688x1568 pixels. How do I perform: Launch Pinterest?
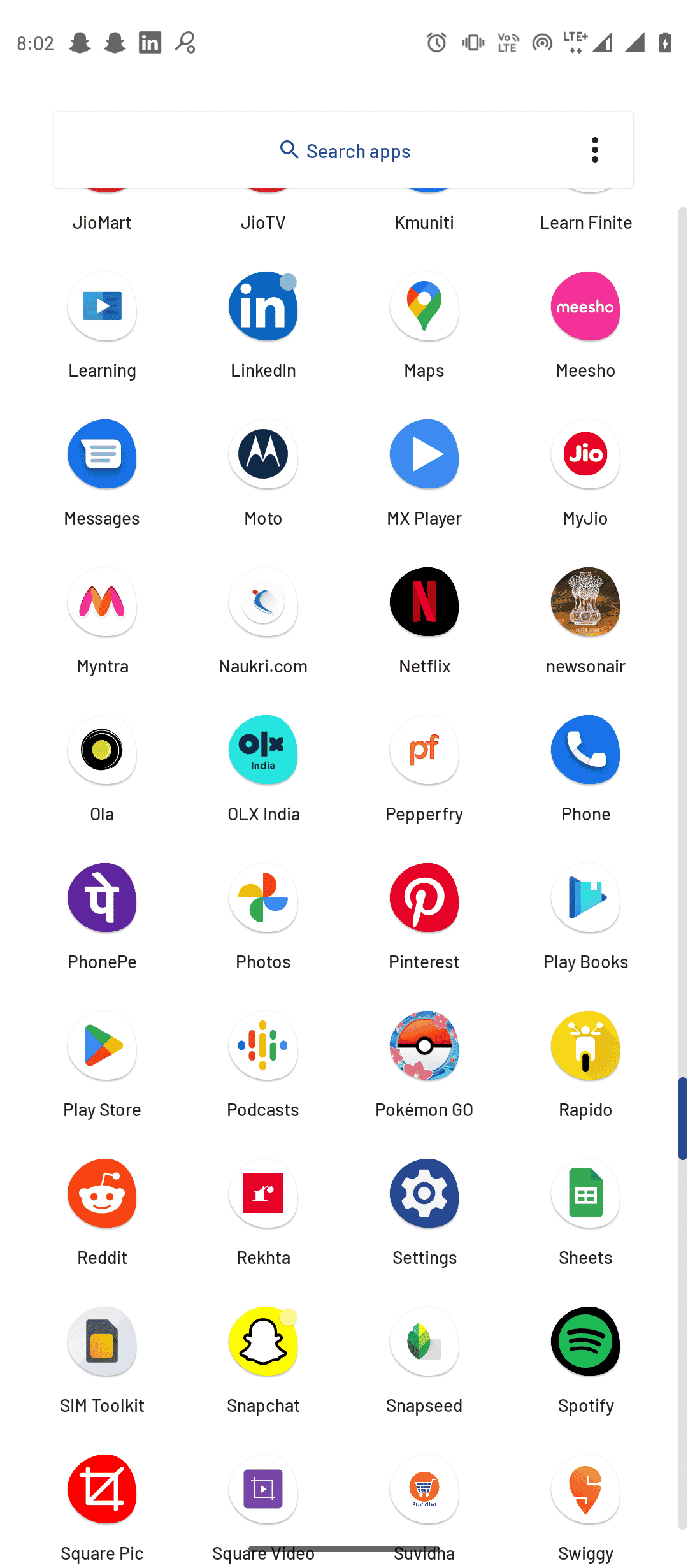point(424,898)
